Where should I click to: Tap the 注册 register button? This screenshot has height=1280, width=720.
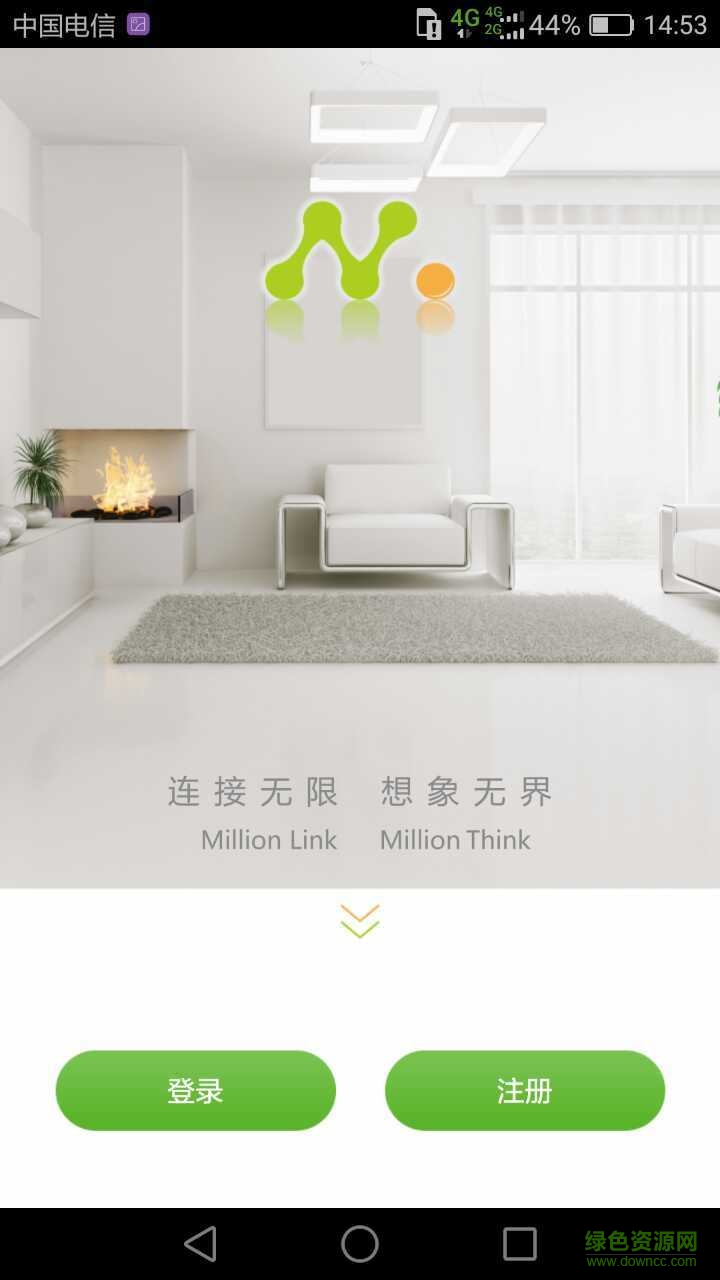point(524,1091)
